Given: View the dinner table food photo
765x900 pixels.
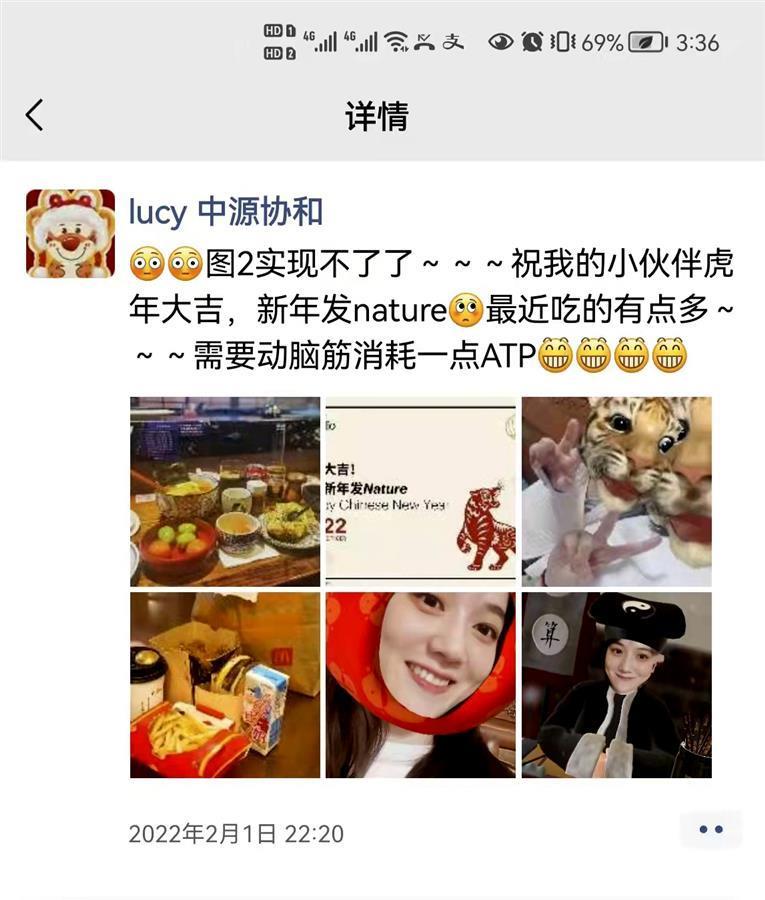Looking at the screenshot, I should click(225, 491).
